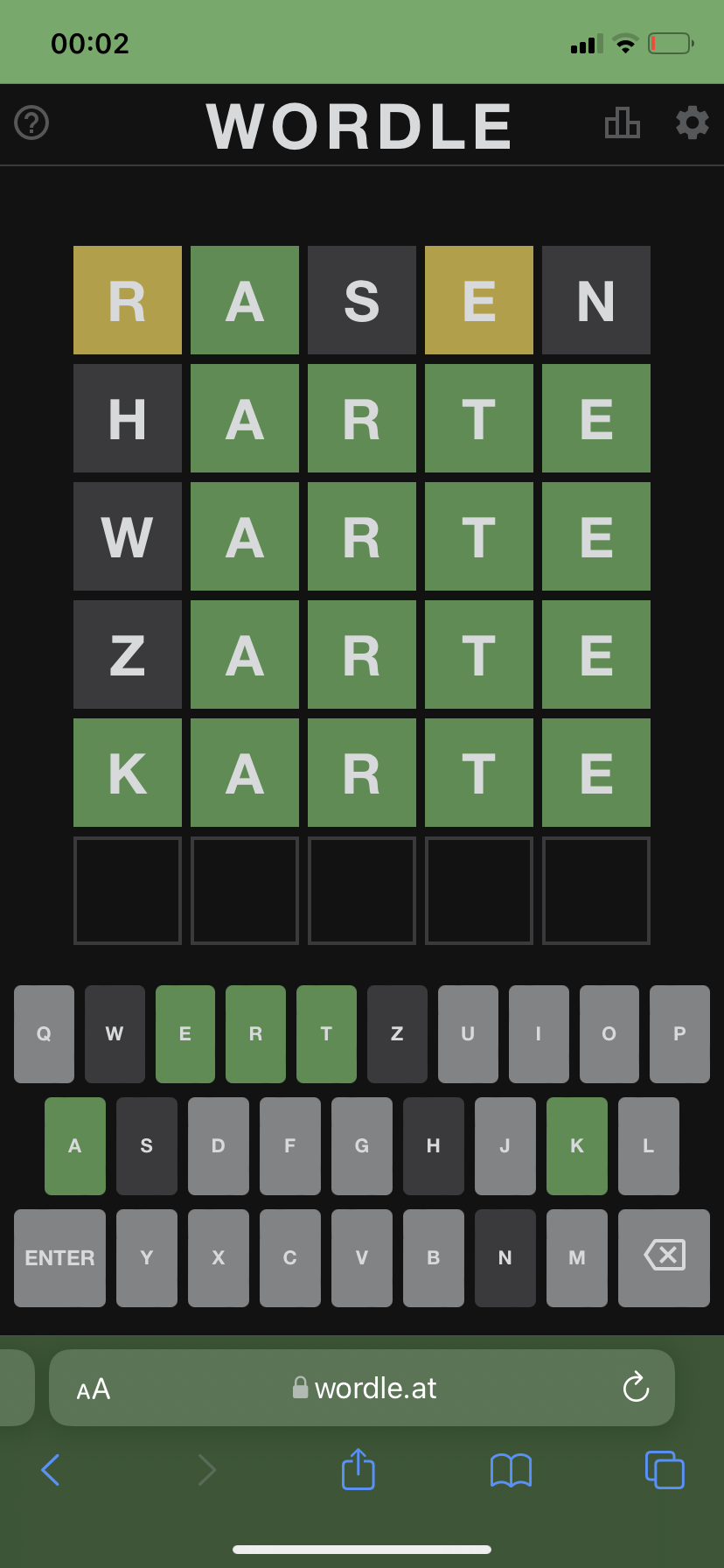Tap the letter L key
This screenshot has width=724, height=1568.
[649, 1146]
